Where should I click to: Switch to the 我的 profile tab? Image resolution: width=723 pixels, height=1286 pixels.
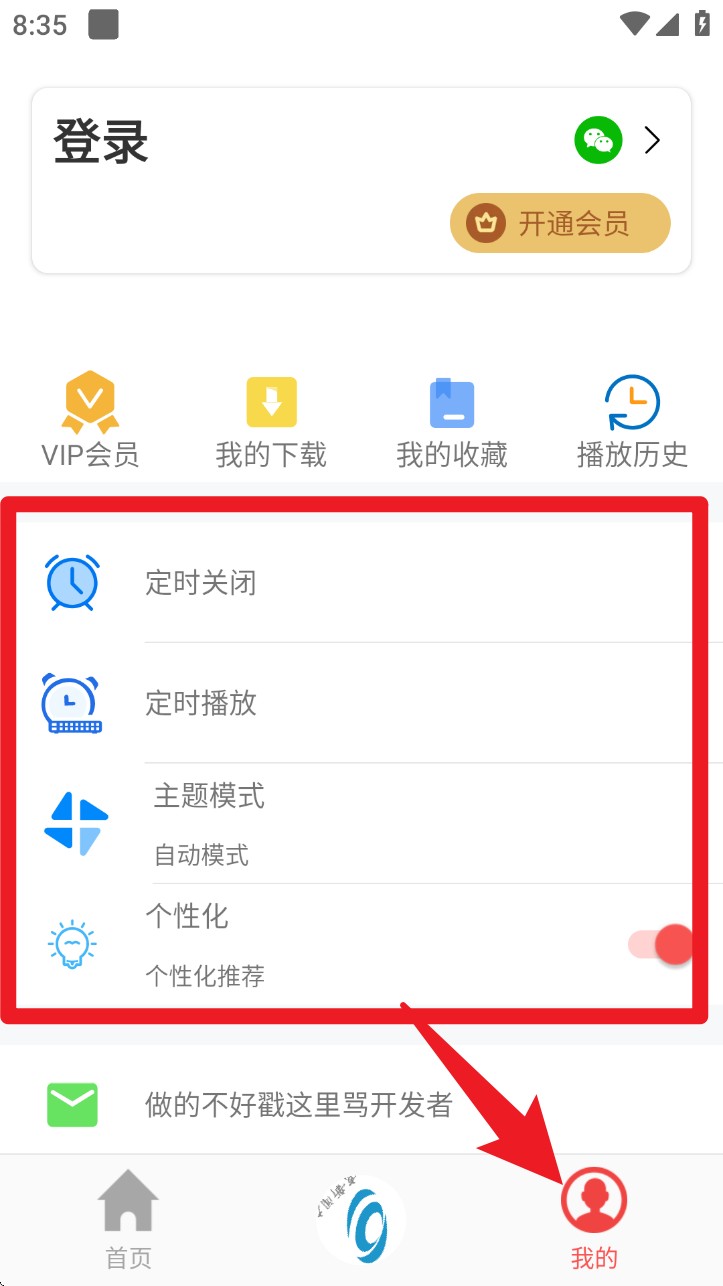(594, 1218)
